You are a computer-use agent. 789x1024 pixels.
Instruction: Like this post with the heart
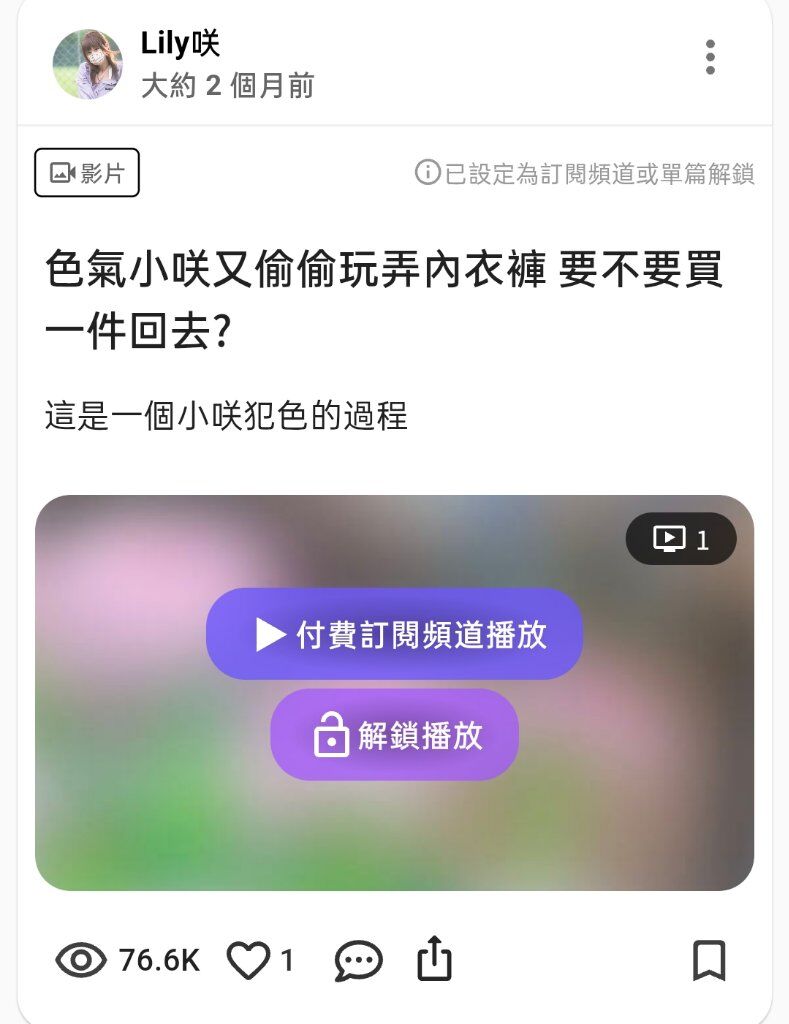[x=248, y=961]
